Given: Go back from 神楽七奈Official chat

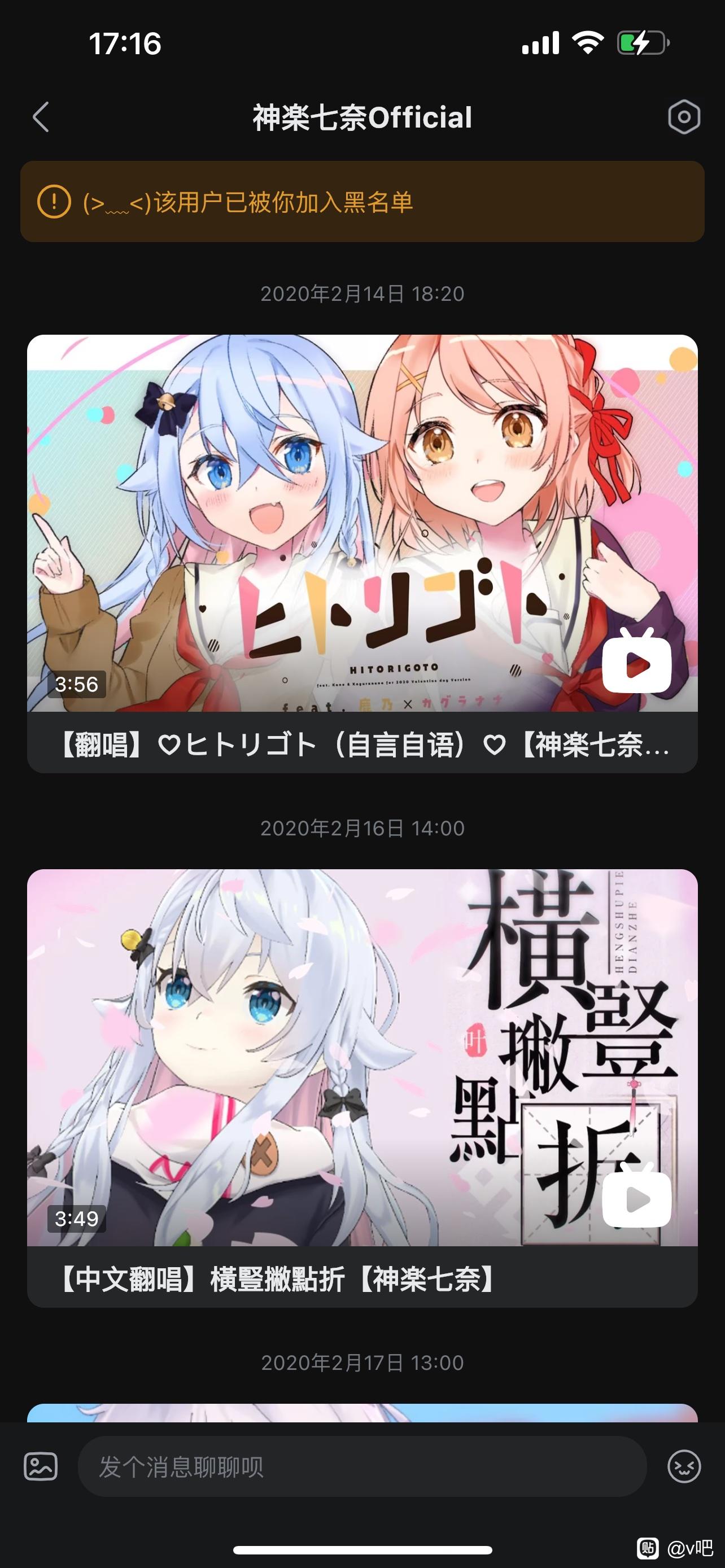Looking at the screenshot, I should pos(40,117).
